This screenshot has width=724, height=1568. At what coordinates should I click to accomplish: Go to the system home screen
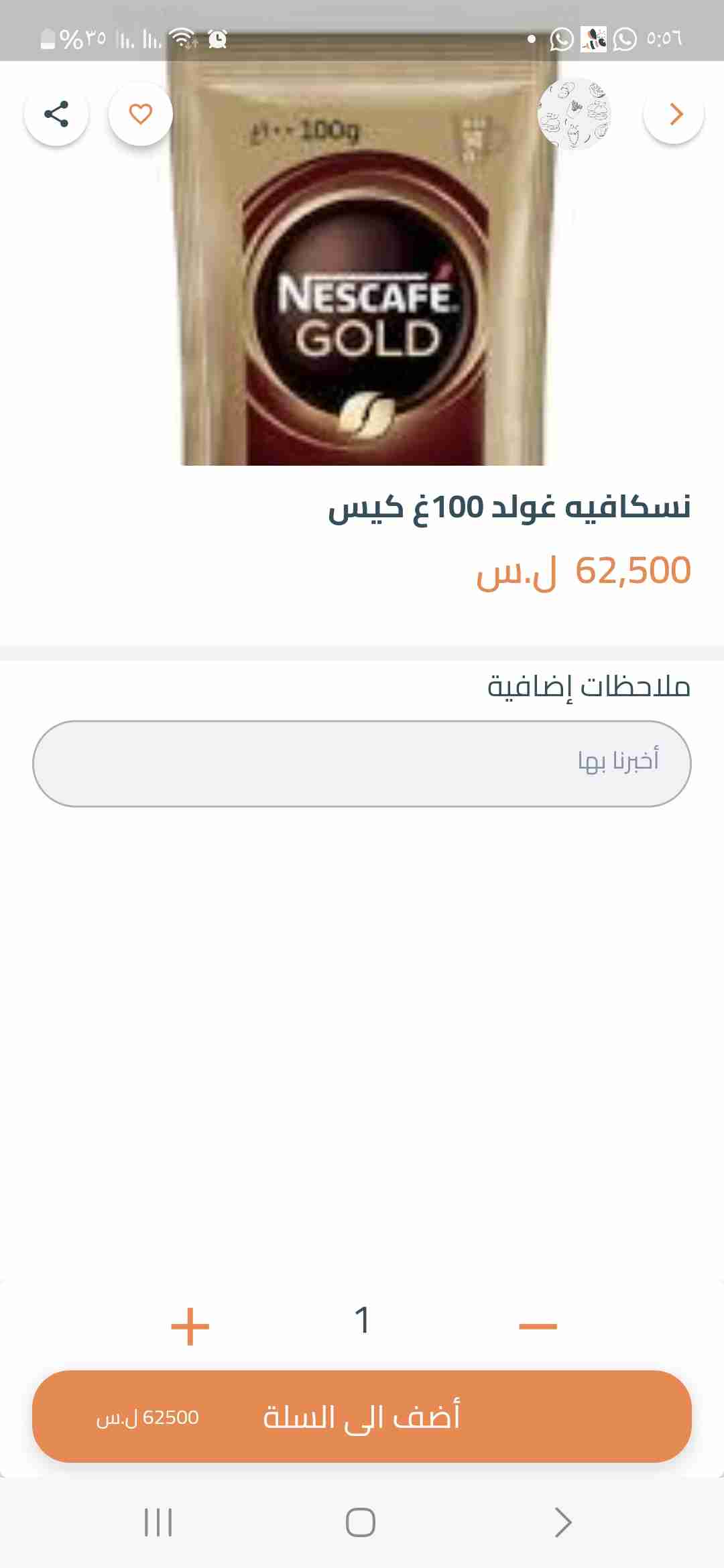[361, 1522]
